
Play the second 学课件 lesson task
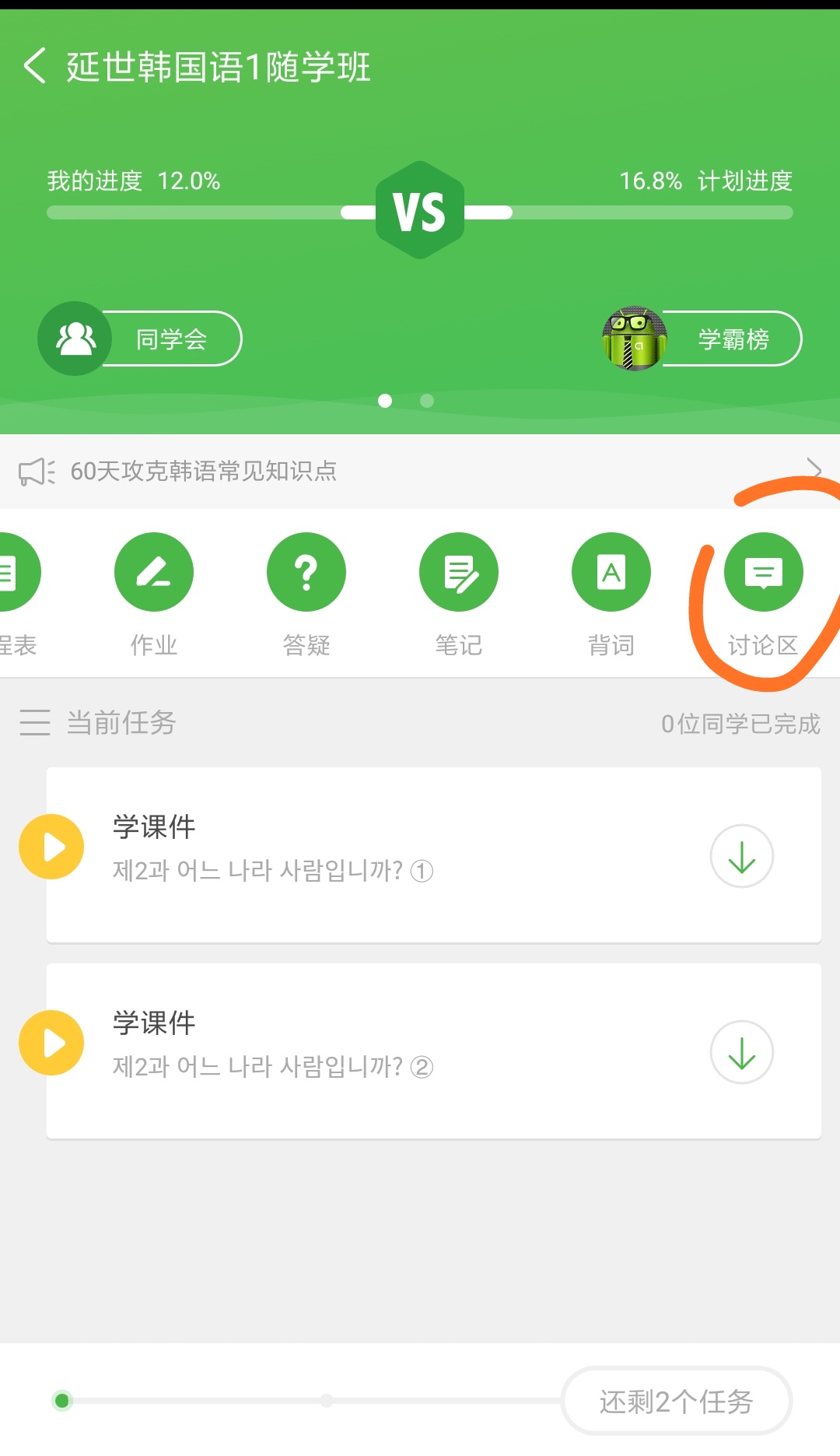pos(51,1042)
